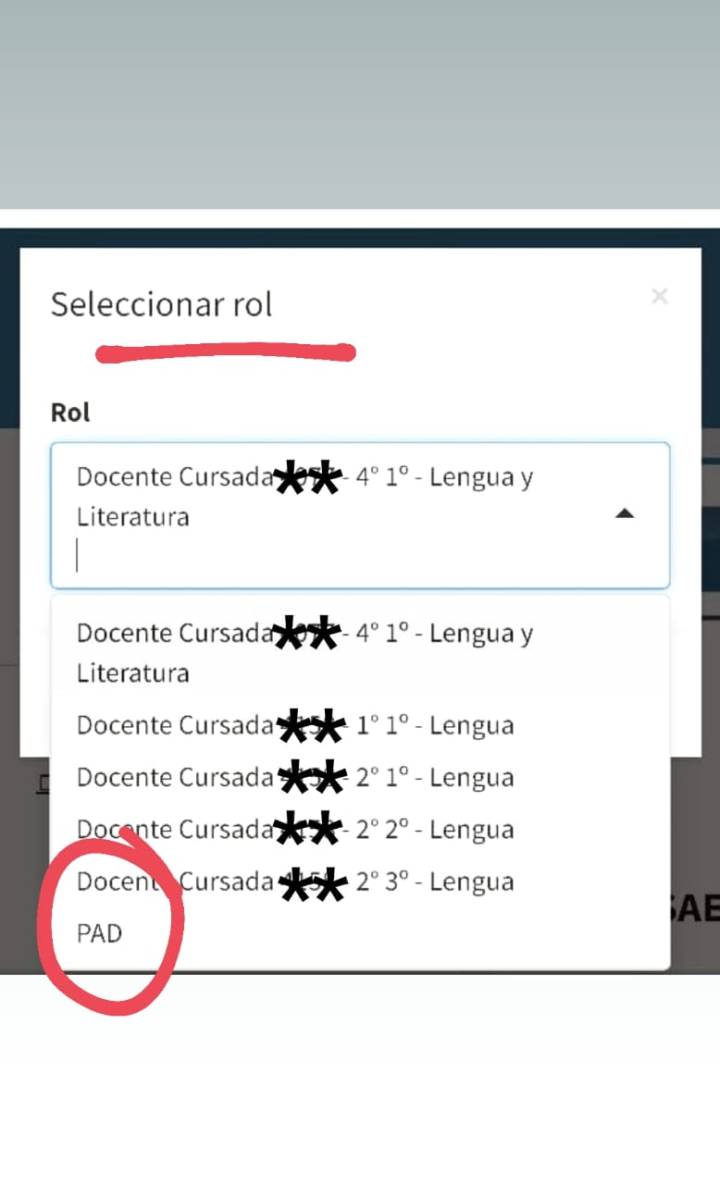
Task: Select Docente Cursada 1° 1° Lengua
Action: pyautogui.click(x=295, y=724)
